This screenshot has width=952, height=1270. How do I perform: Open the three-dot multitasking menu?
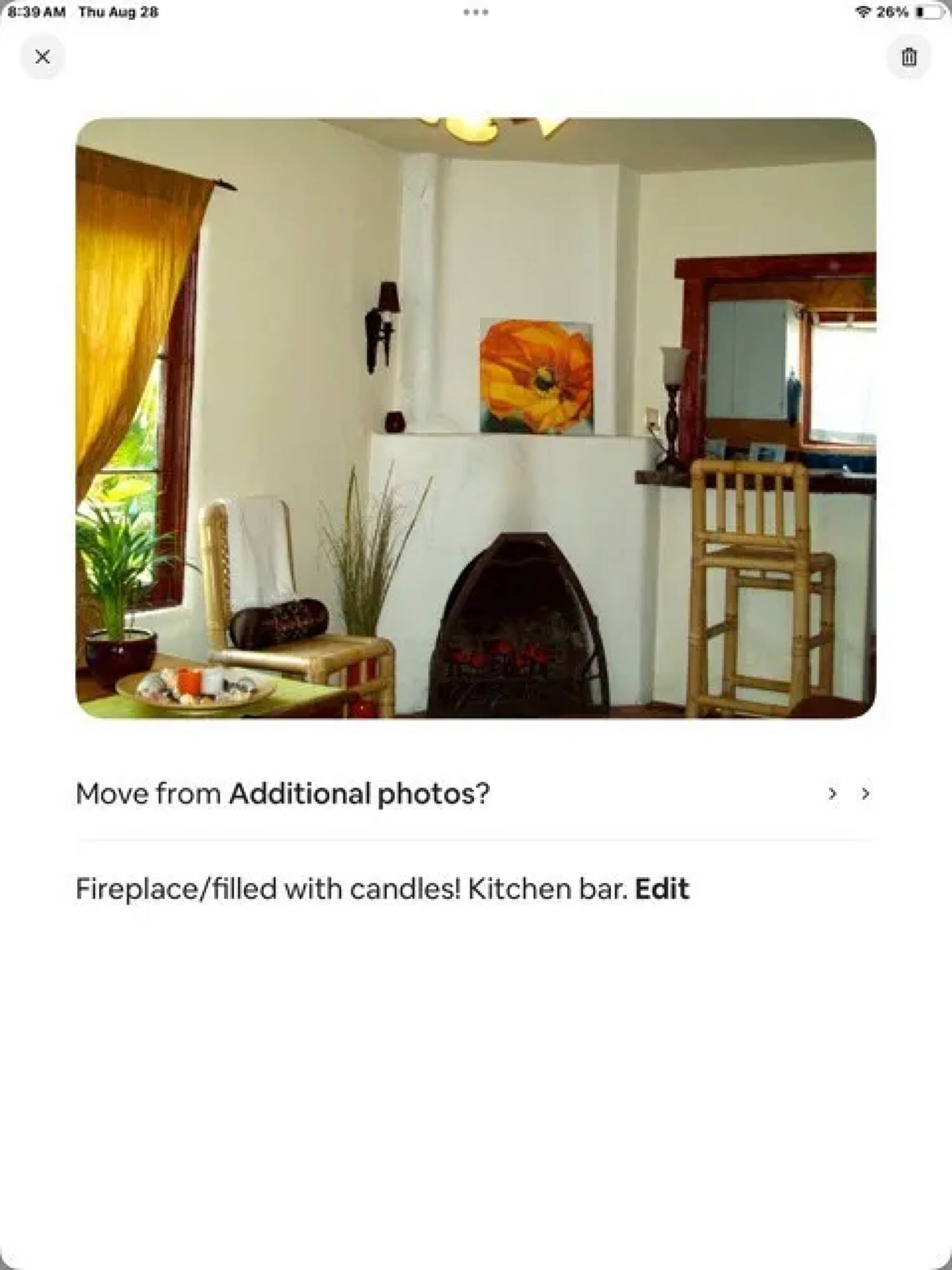click(x=475, y=12)
